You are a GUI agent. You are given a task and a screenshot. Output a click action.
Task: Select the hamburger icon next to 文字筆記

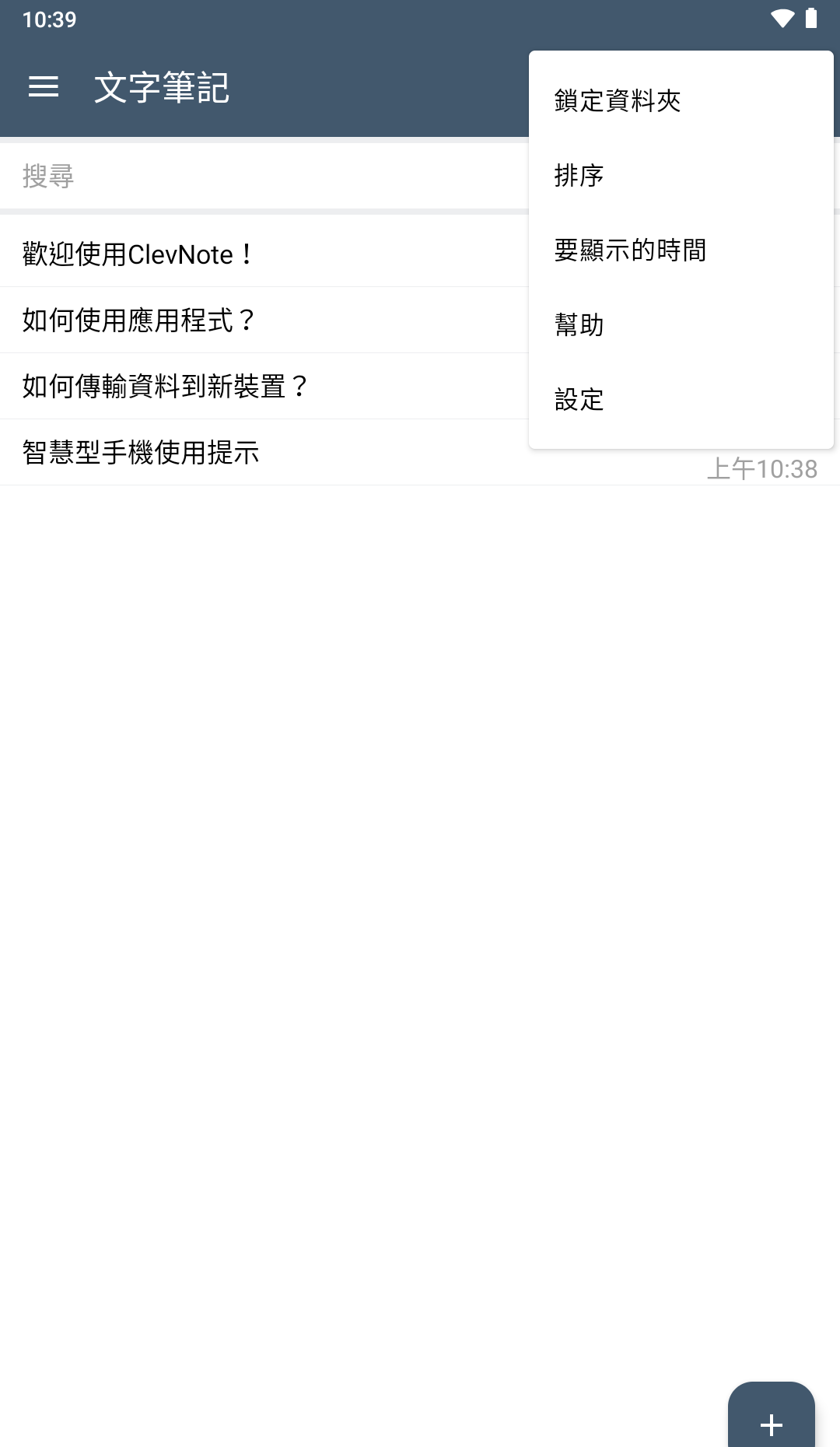[x=43, y=86]
